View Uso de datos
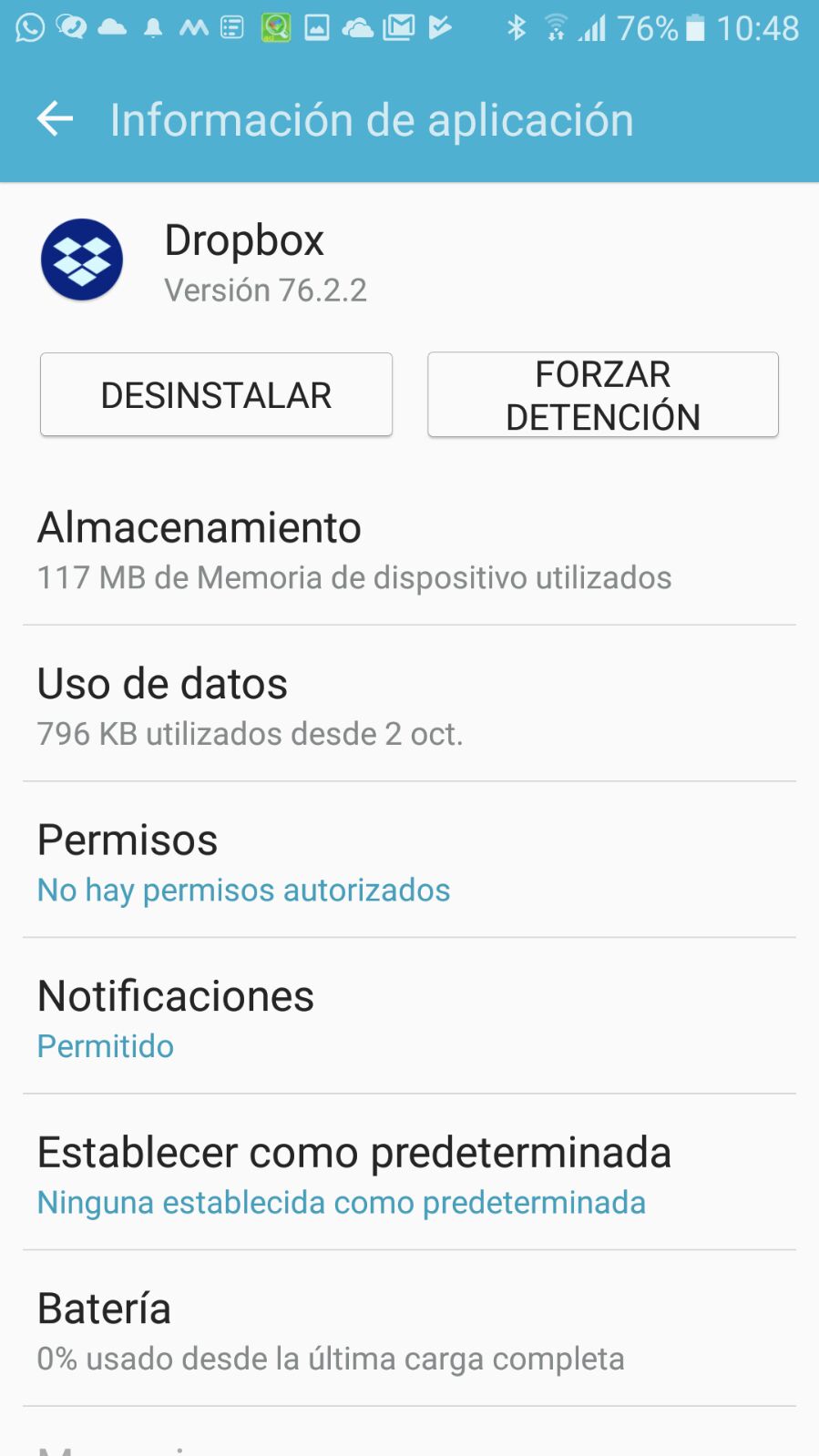 (409, 707)
